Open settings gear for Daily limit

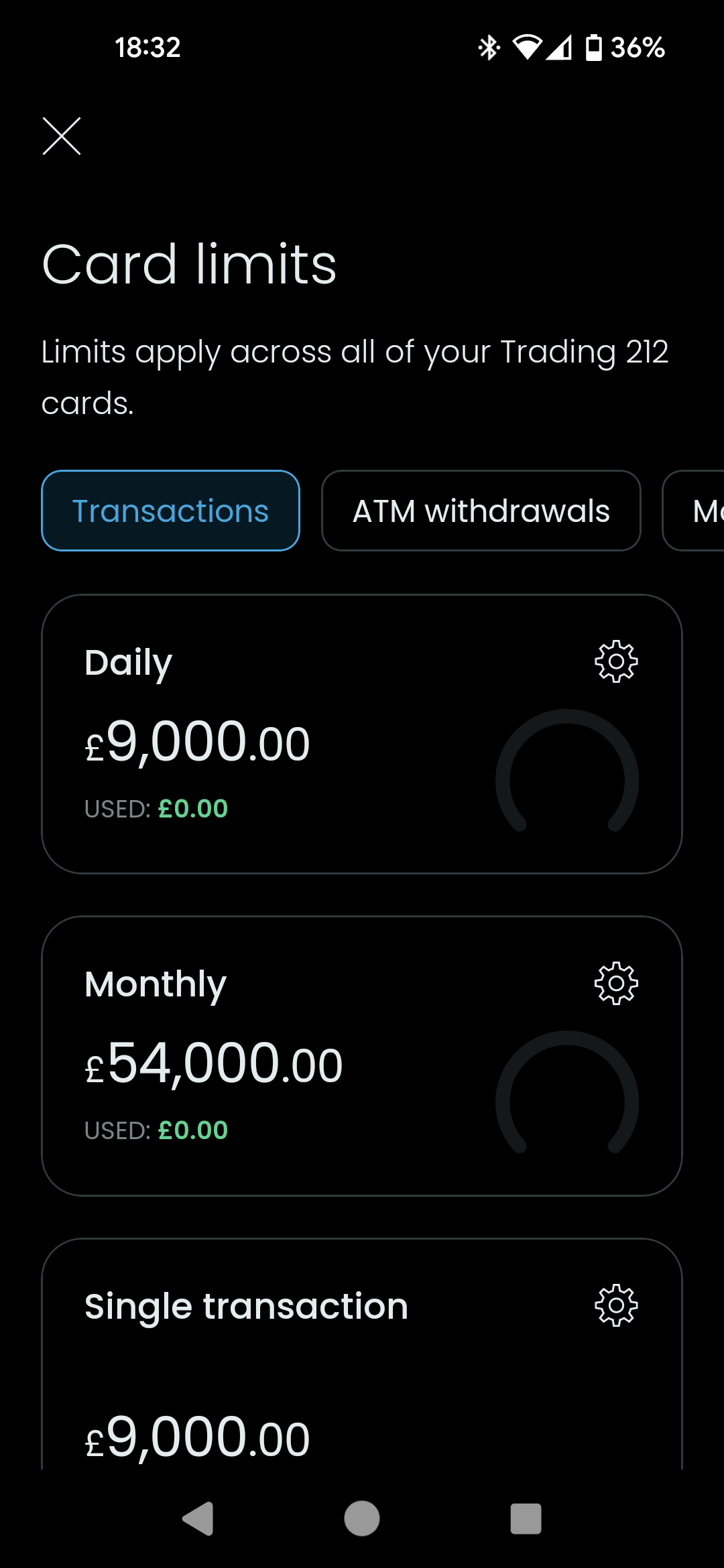(x=616, y=662)
